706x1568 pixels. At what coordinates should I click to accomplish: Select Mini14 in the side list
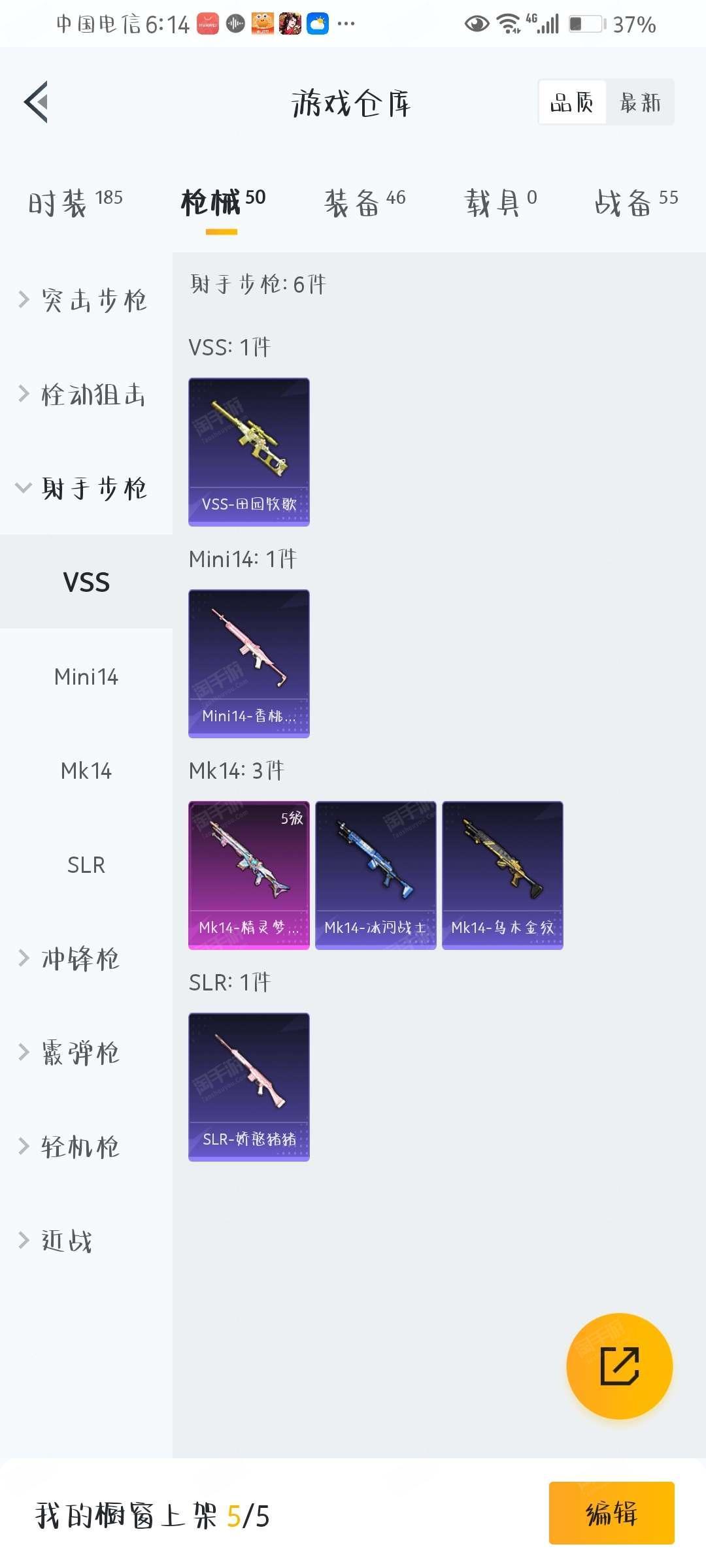86,677
